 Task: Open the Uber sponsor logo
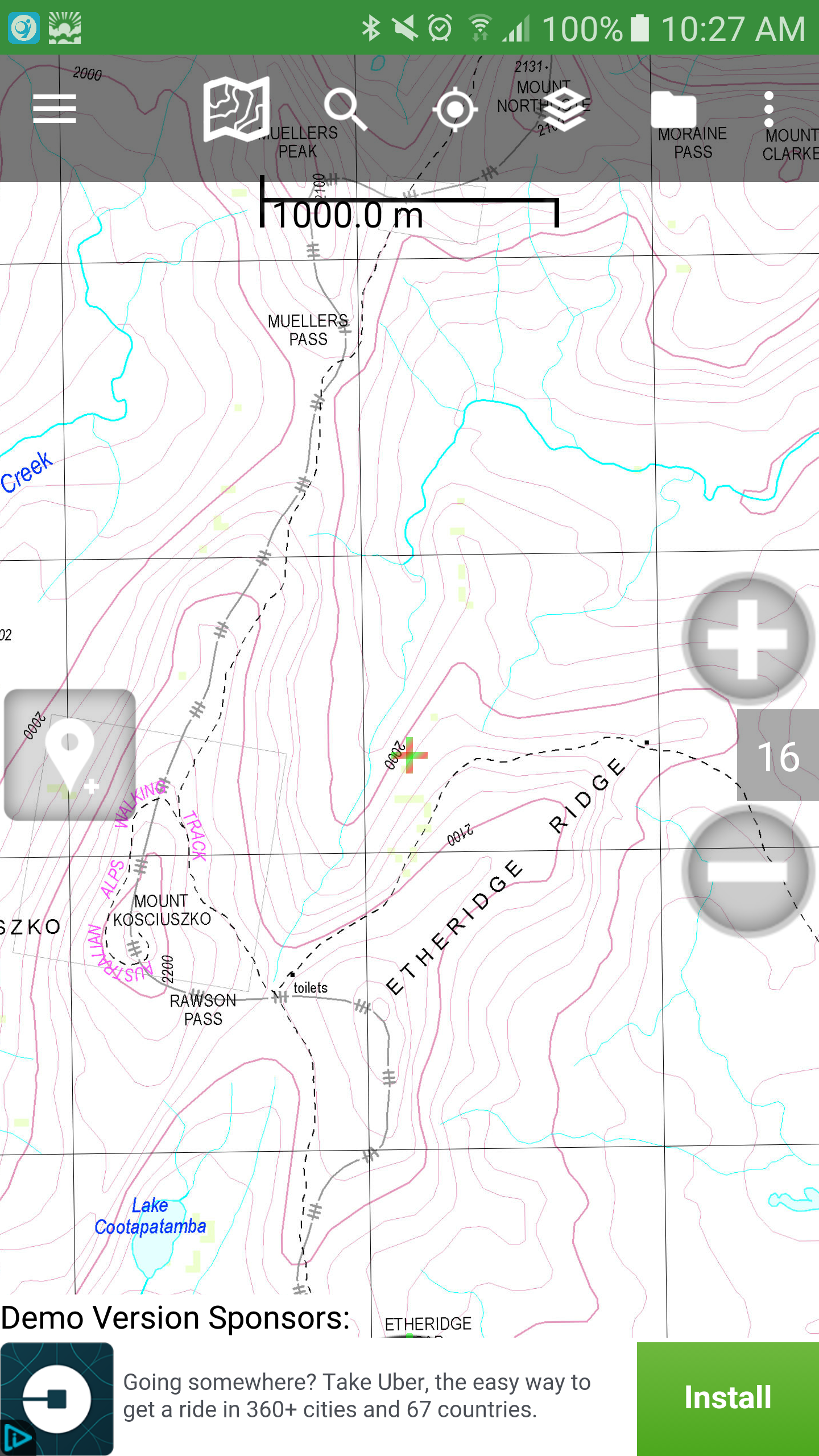(57, 1399)
